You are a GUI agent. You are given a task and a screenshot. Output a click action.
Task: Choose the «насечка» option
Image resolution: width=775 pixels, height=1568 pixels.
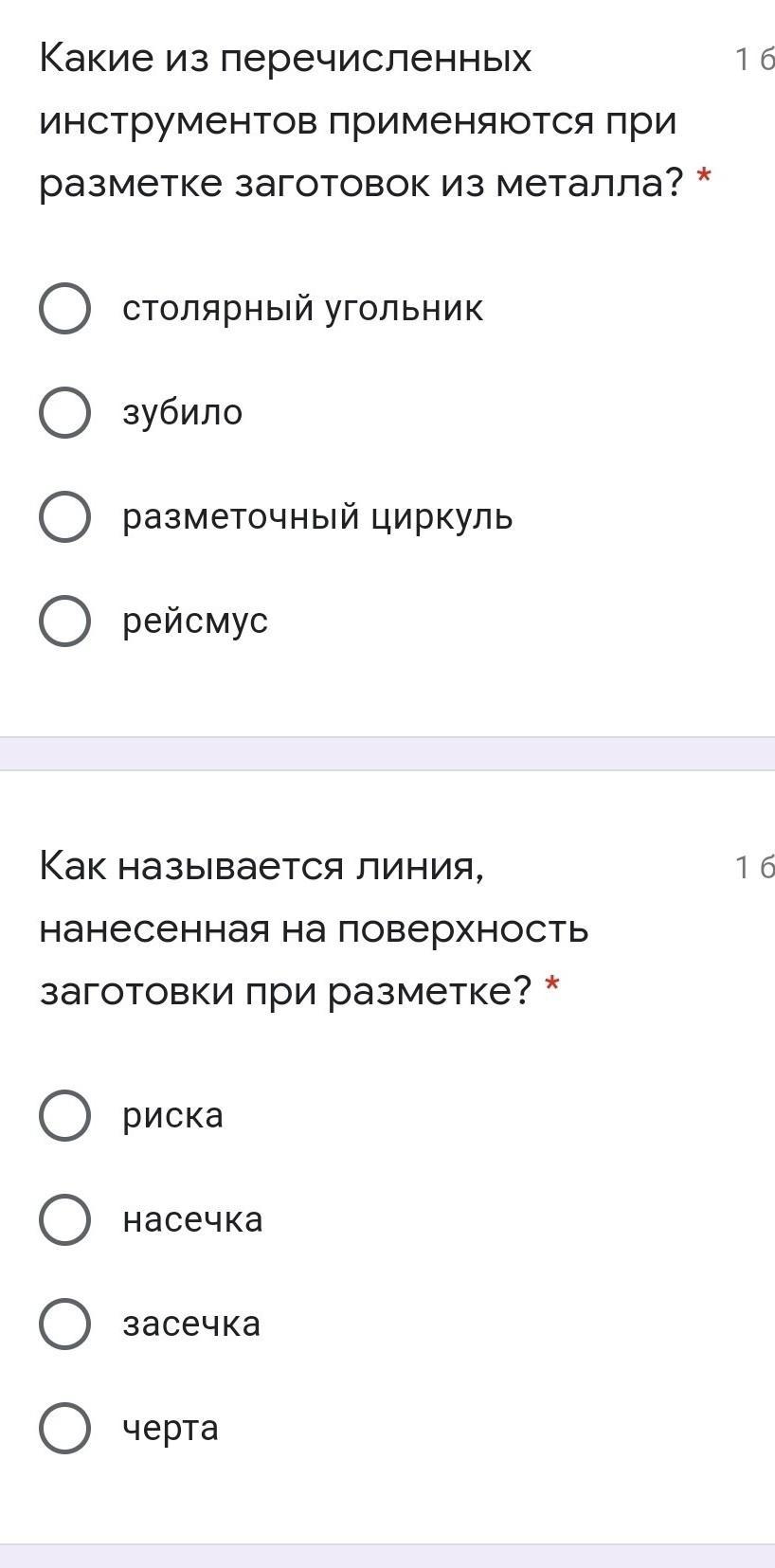click(64, 1219)
